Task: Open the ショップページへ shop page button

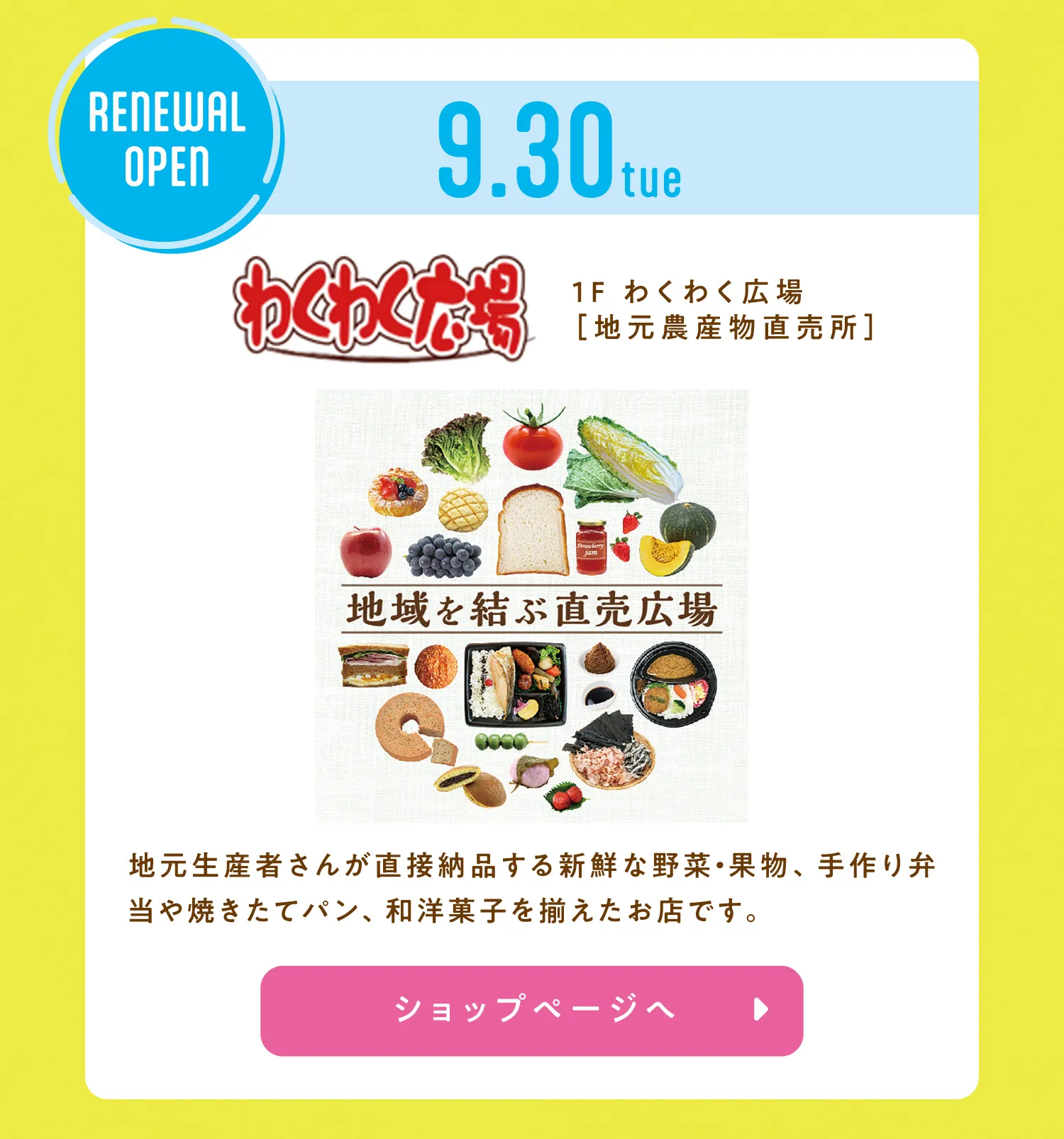Action: tap(531, 1010)
